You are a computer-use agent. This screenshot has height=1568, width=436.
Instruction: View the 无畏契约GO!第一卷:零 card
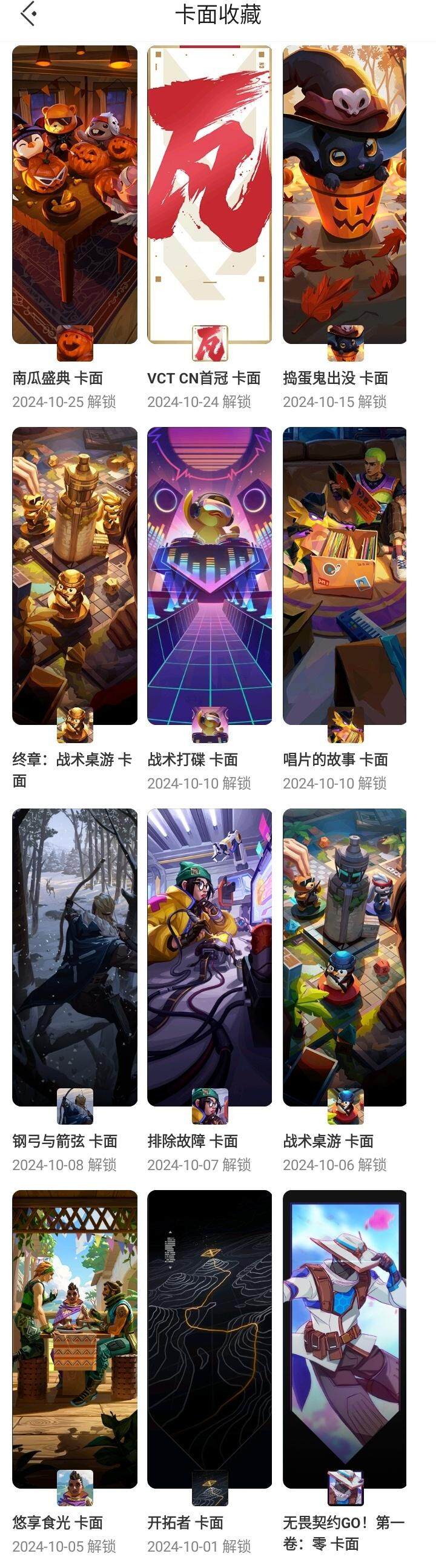pos(345,1339)
